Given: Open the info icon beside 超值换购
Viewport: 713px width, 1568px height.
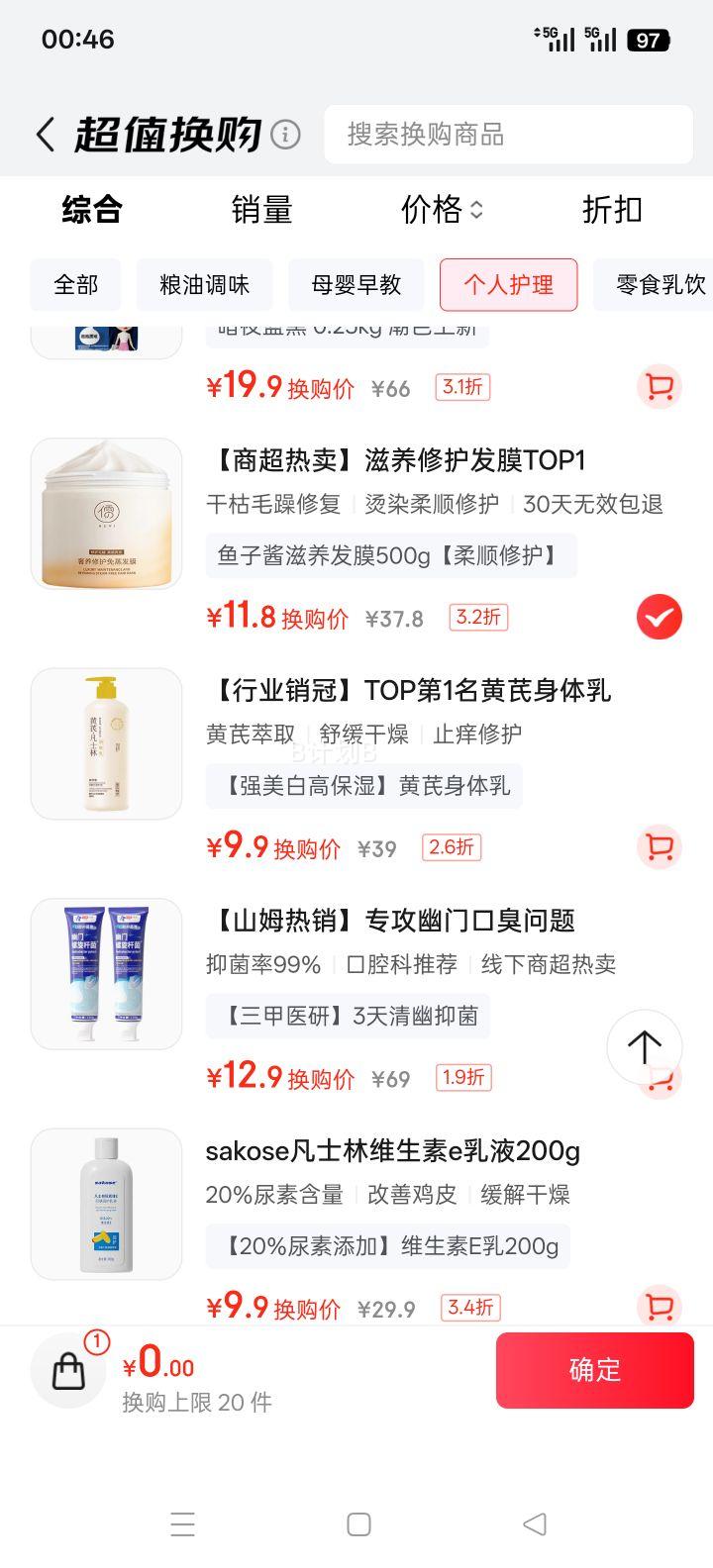Looking at the screenshot, I should [285, 135].
